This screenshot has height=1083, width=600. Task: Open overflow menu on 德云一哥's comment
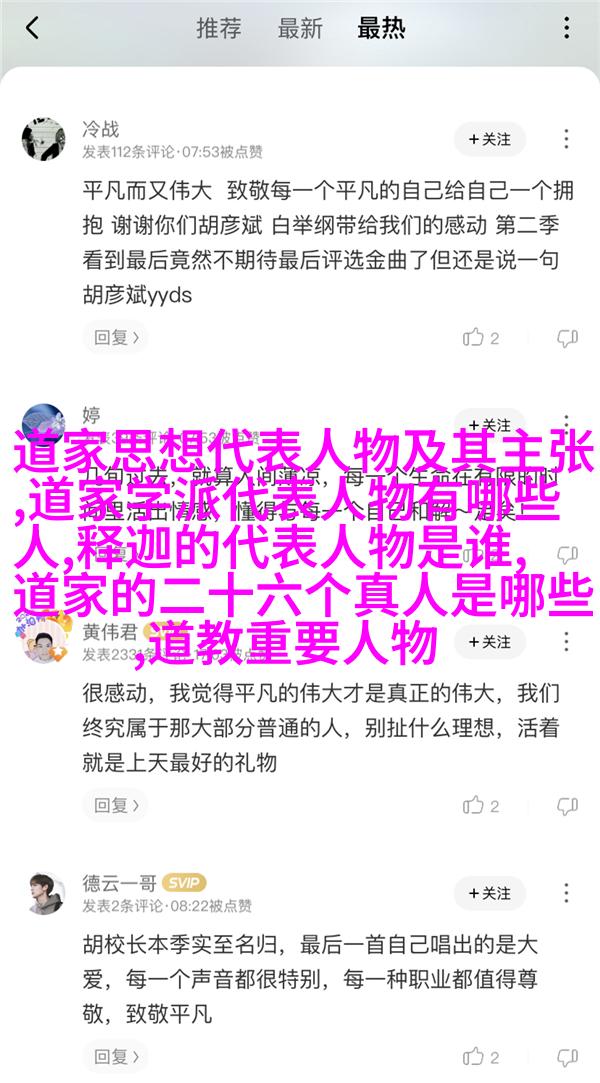567,892
